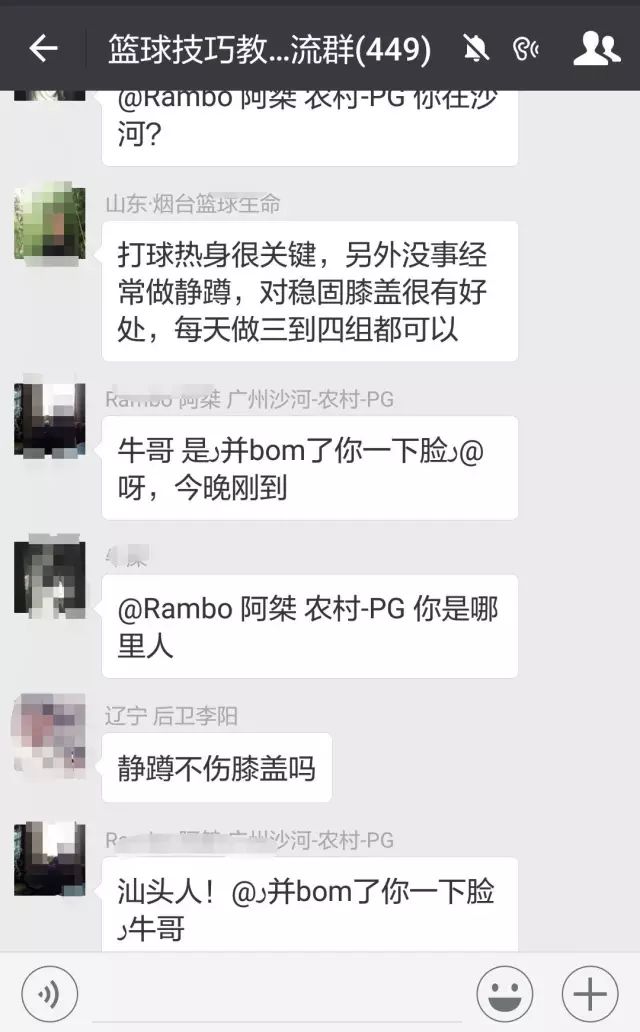Switch to voice message input
640x1032 pixels.
point(44,993)
